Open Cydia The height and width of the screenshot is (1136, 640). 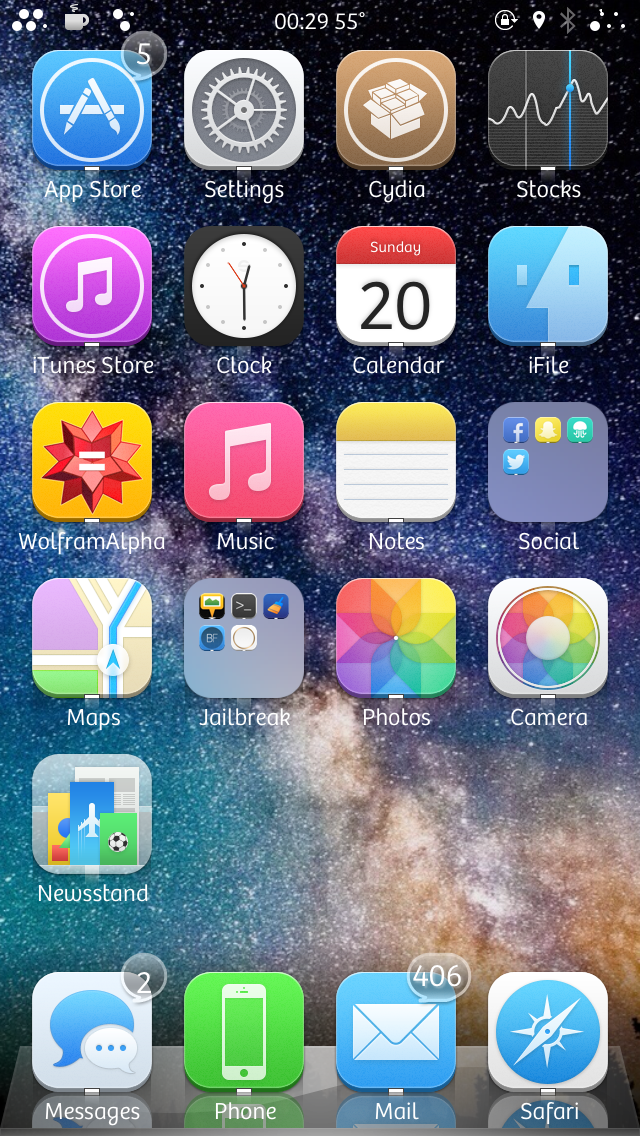pyautogui.click(x=396, y=109)
